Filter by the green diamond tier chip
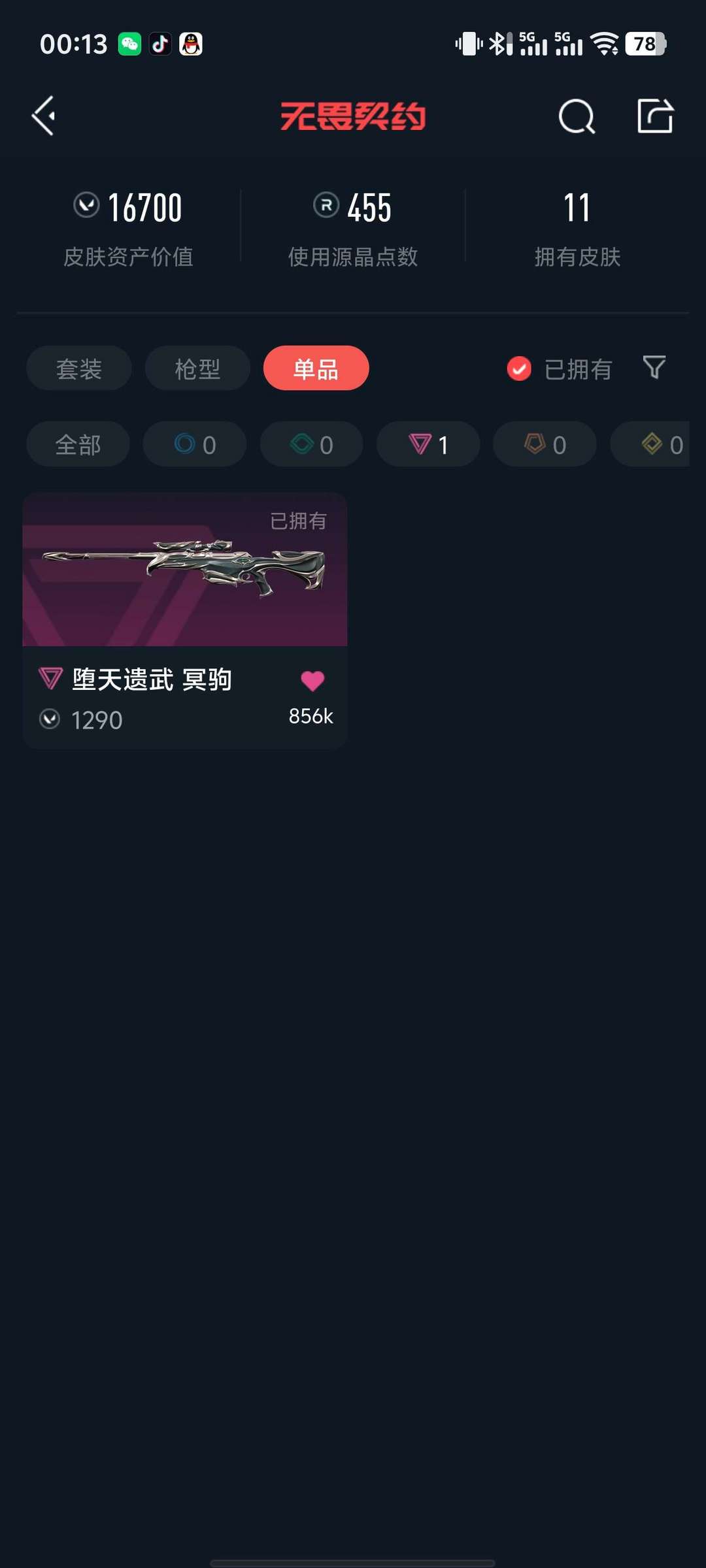The height and width of the screenshot is (1568, 706). click(312, 444)
